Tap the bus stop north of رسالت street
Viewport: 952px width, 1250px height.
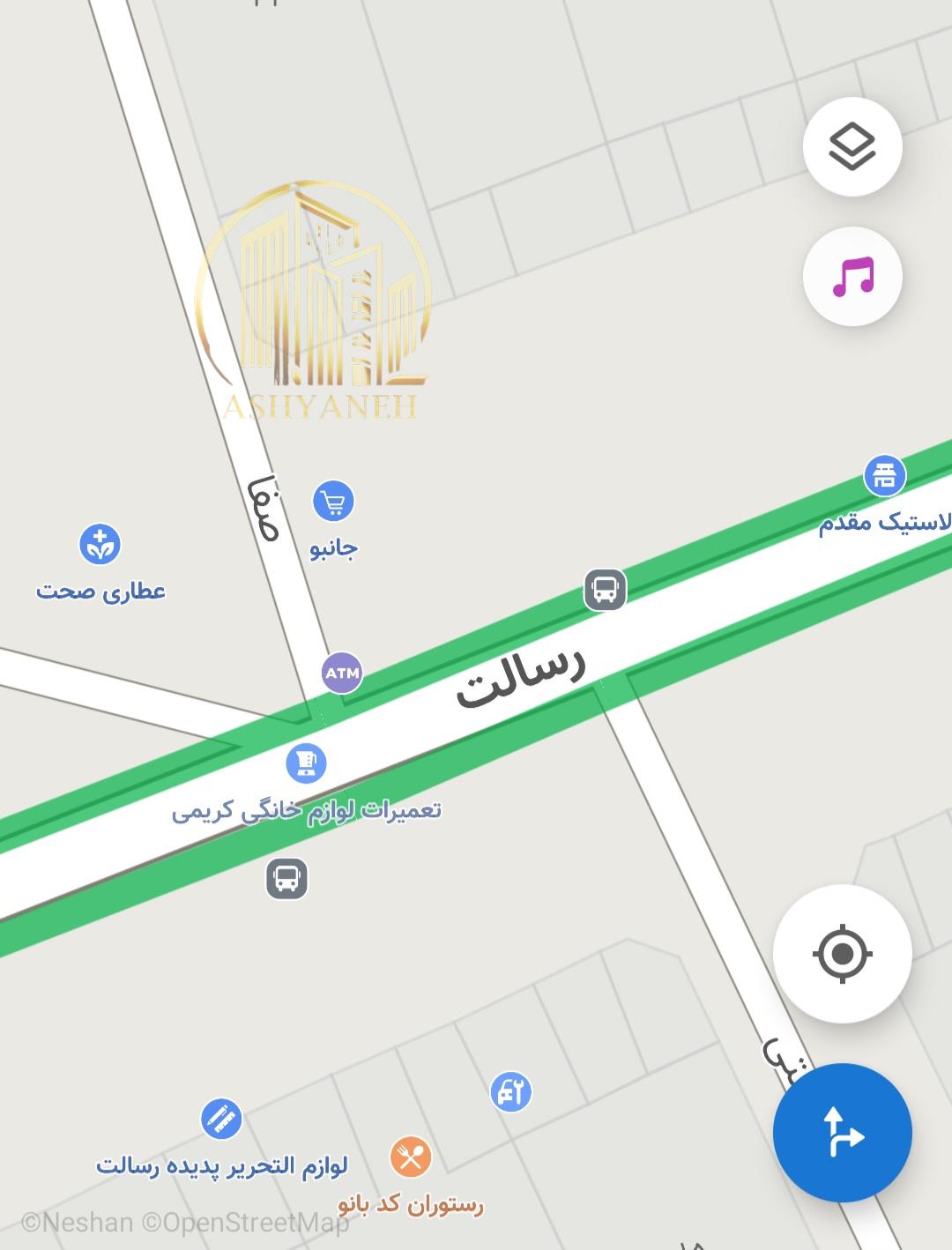[x=606, y=589]
